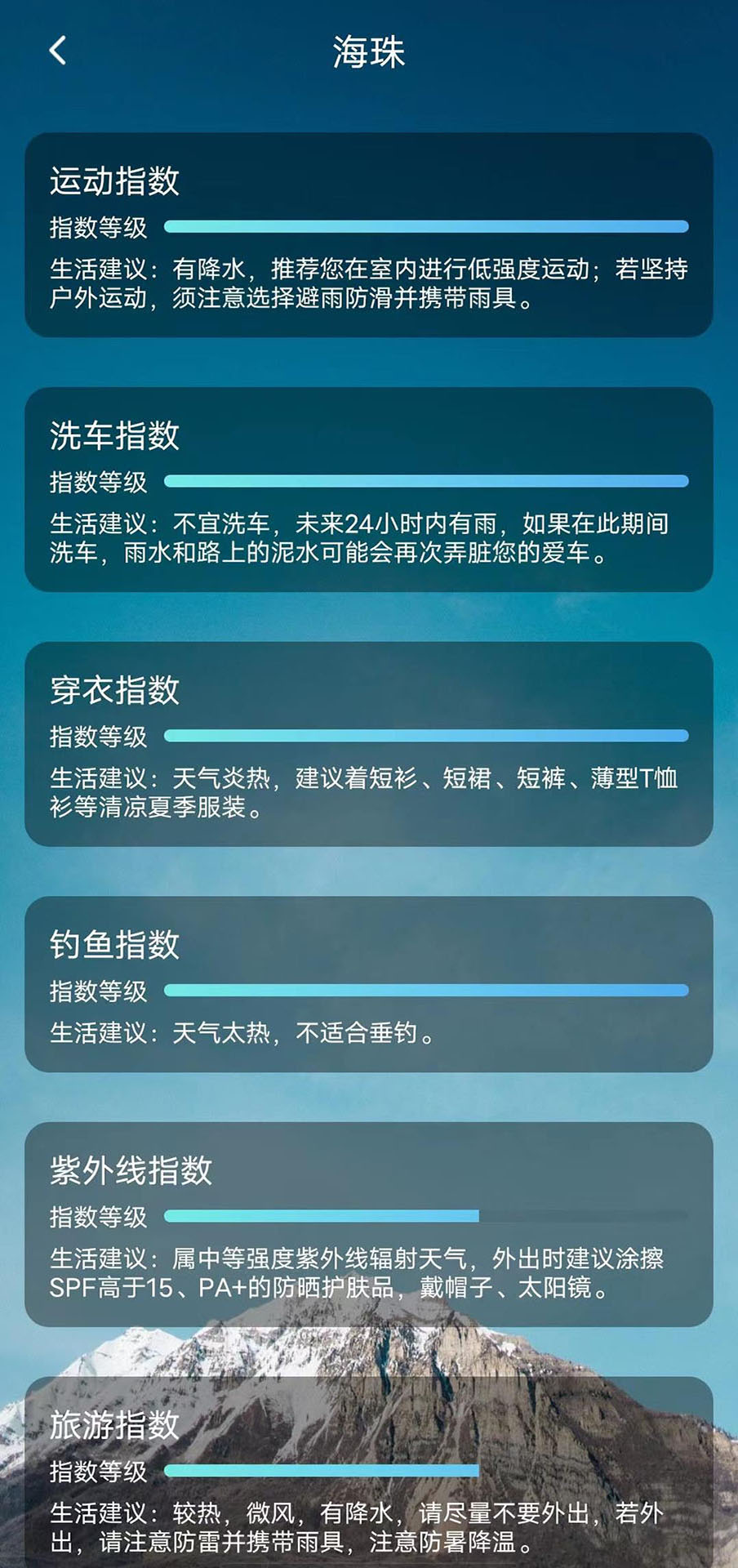The width and height of the screenshot is (738, 1568).
Task: Tap the 穿衣指数 index level bar
Action: point(426,737)
